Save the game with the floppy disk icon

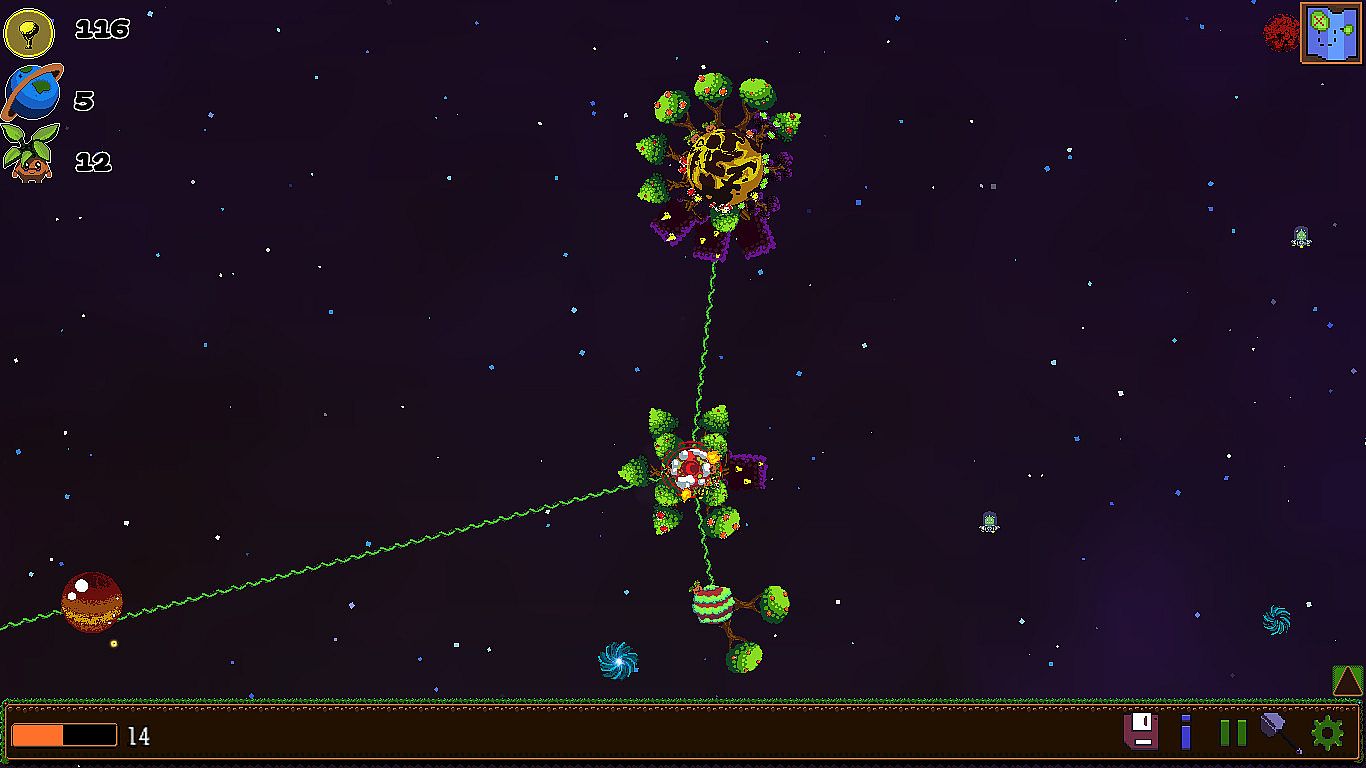tap(1141, 732)
